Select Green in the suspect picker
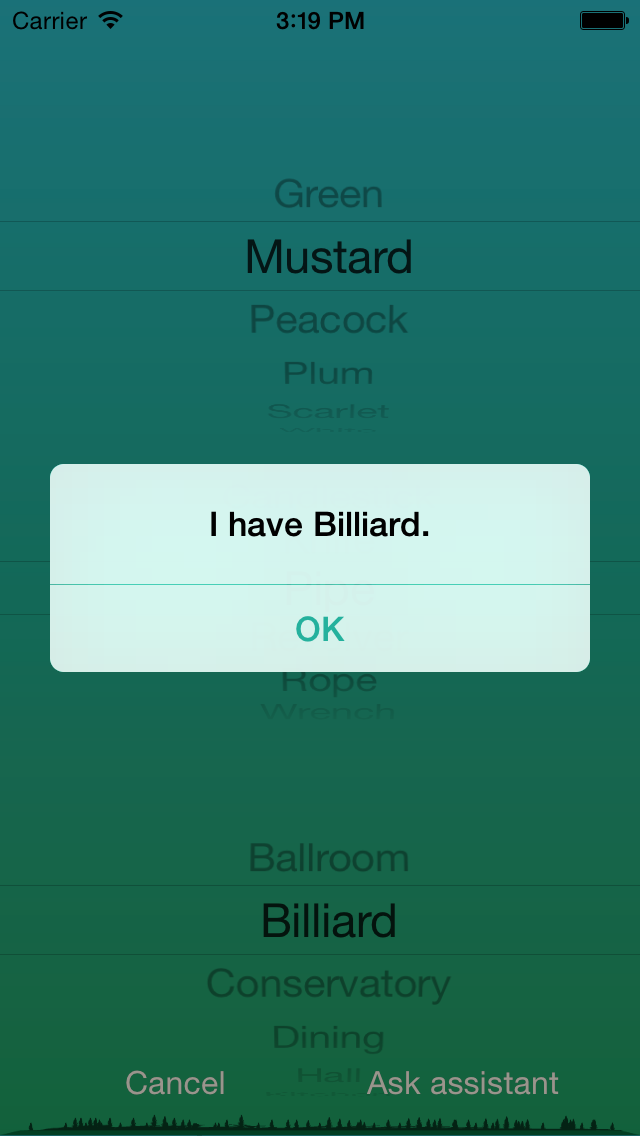Viewport: 640px width, 1136px height. point(329,194)
